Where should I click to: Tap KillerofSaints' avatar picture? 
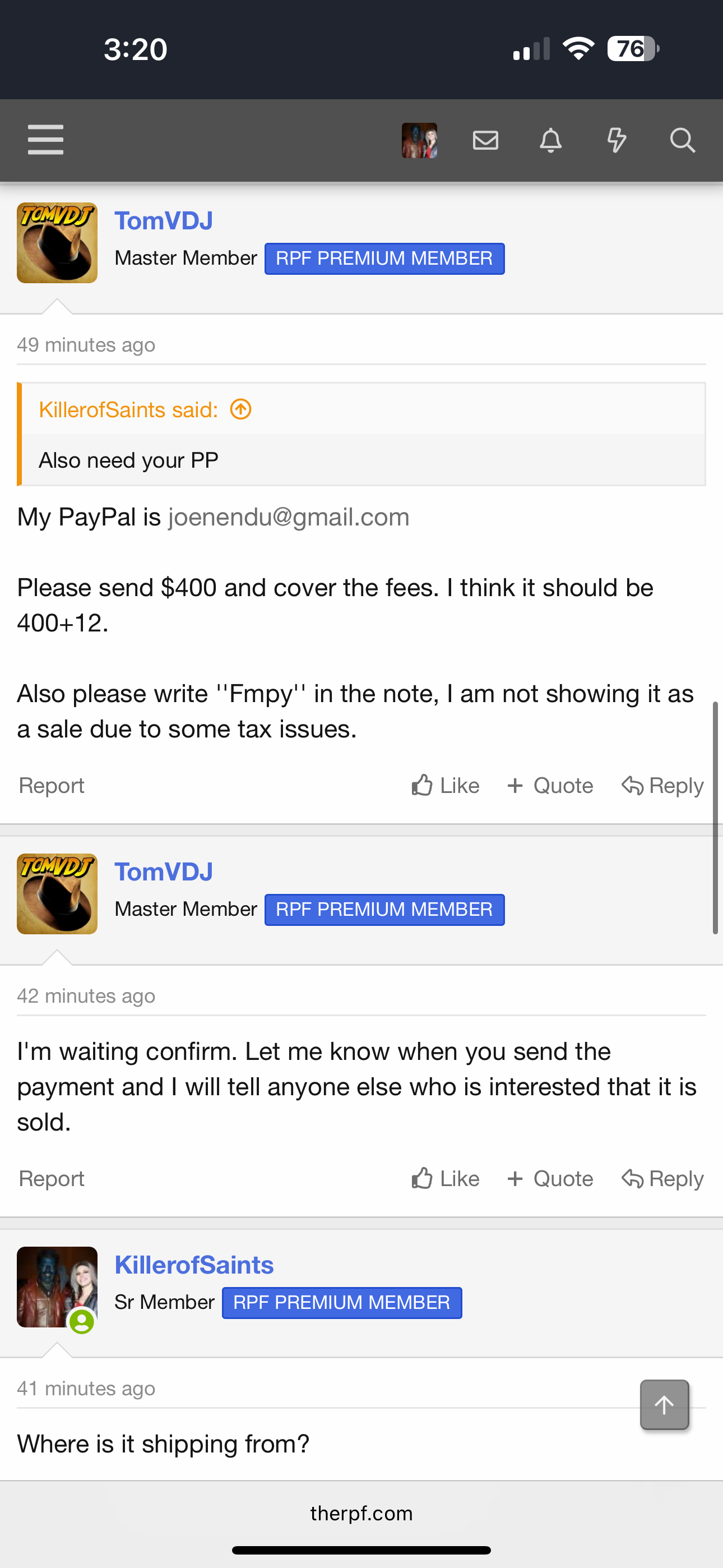(57, 1288)
